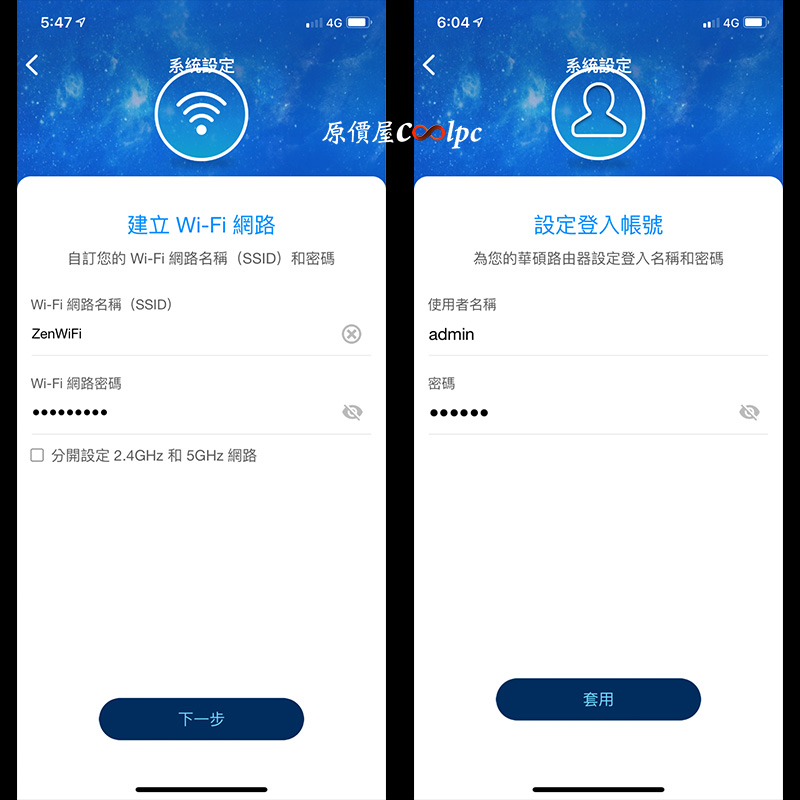Tap the Wi-Fi network password field
This screenshot has height=800, width=800.
pyautogui.click(x=180, y=412)
